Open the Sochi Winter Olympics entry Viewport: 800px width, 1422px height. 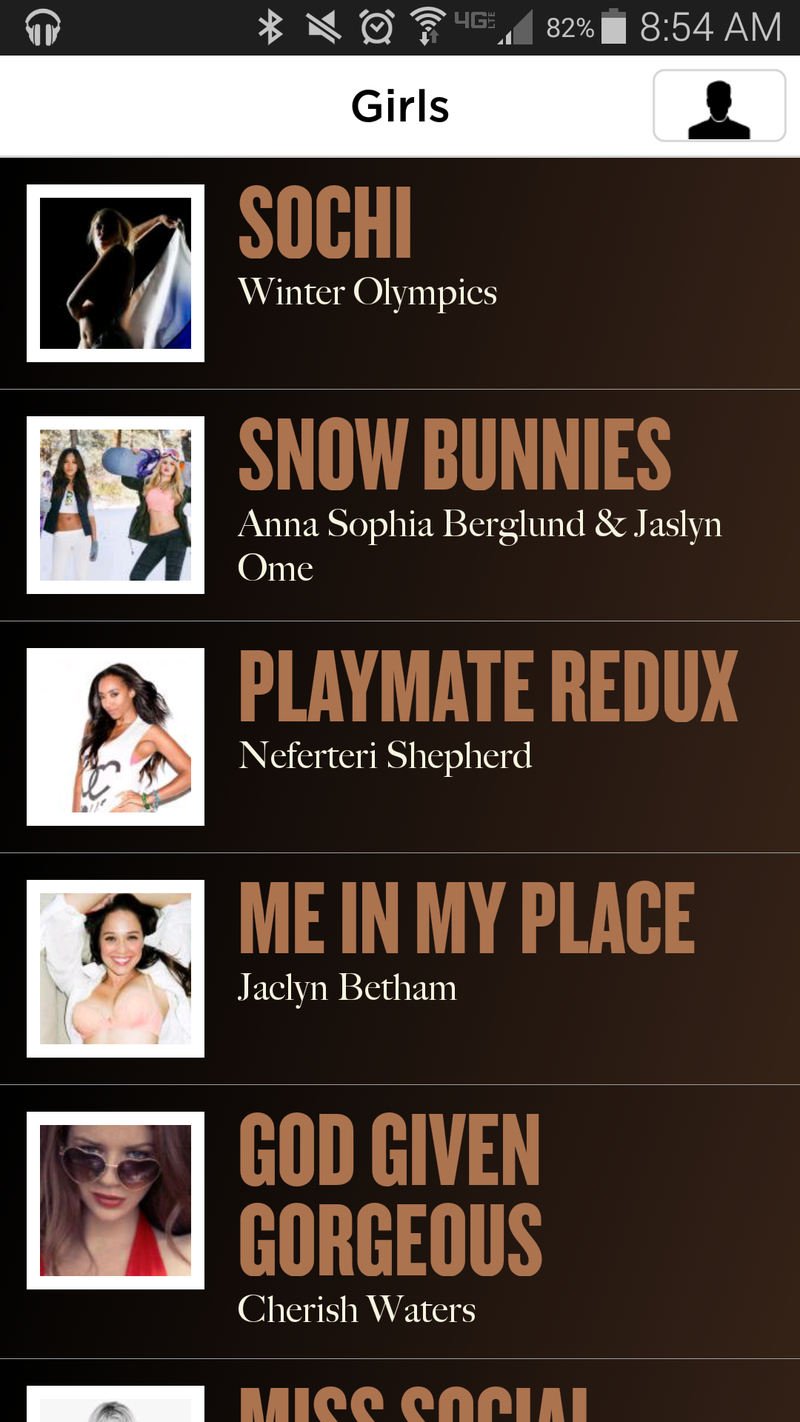click(x=400, y=273)
